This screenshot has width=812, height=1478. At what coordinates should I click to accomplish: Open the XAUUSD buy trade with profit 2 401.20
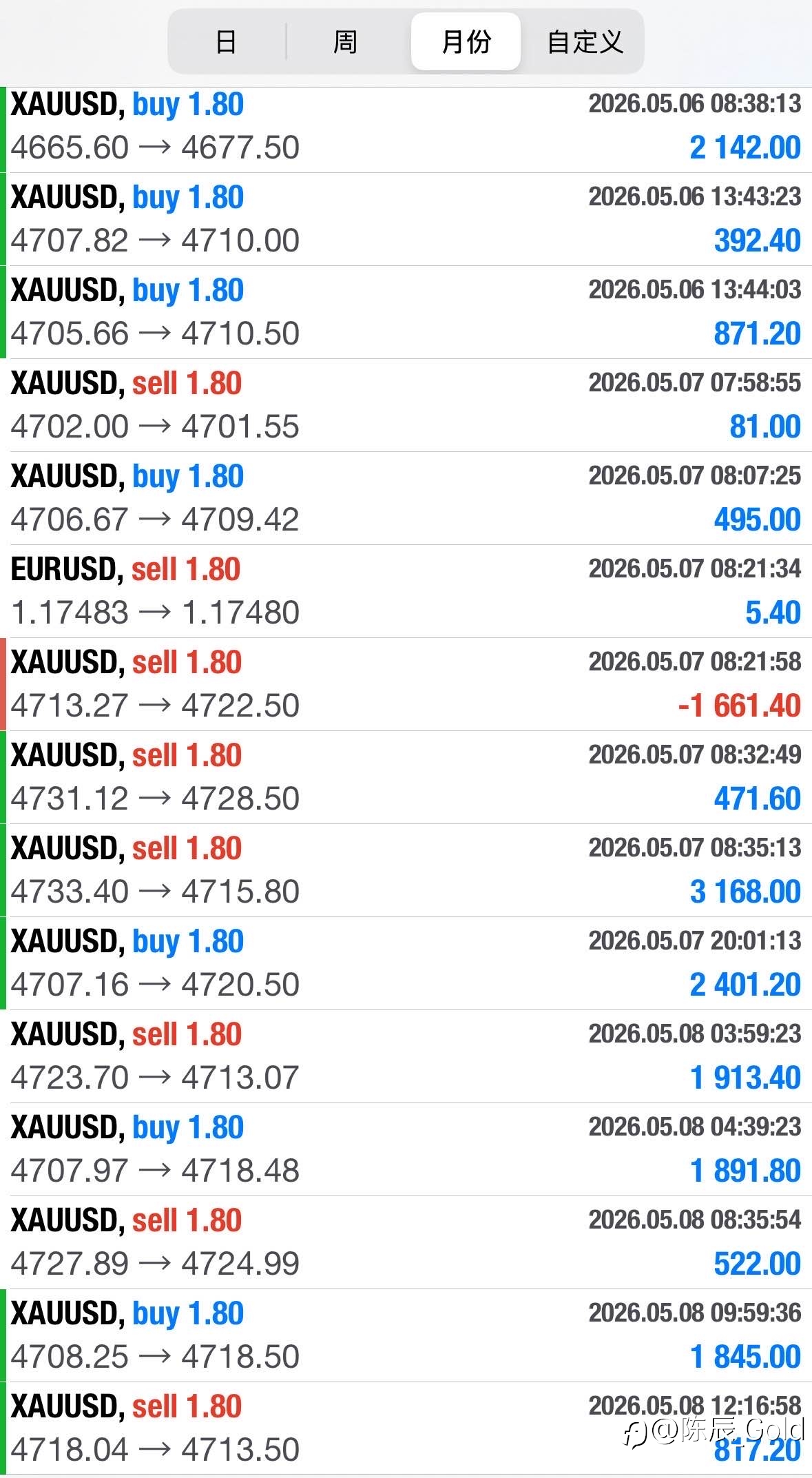click(x=406, y=963)
